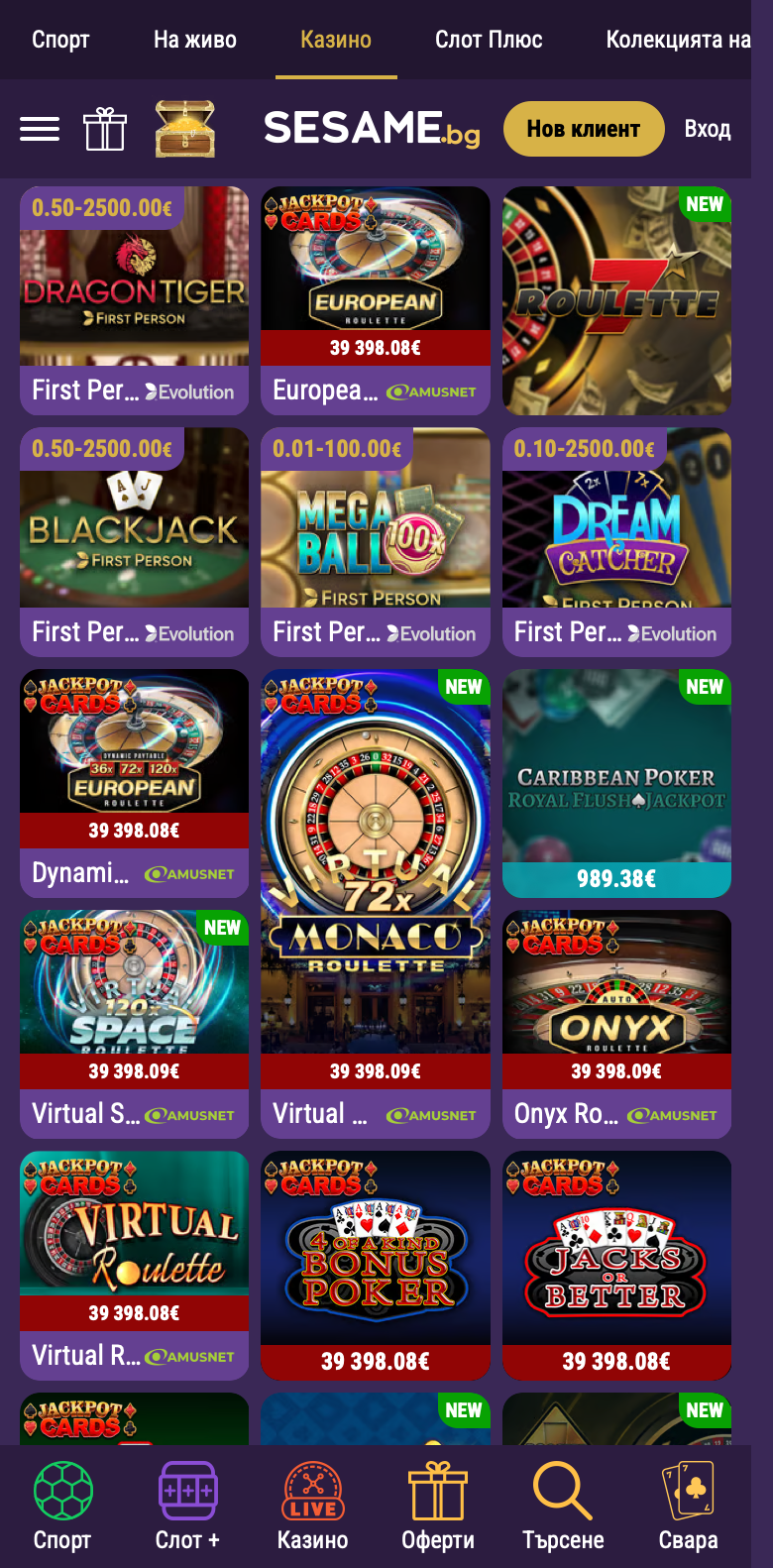Open Caribbean Poker Royal Flush Jackpot
The width and height of the screenshot is (773, 1568).
tap(616, 784)
